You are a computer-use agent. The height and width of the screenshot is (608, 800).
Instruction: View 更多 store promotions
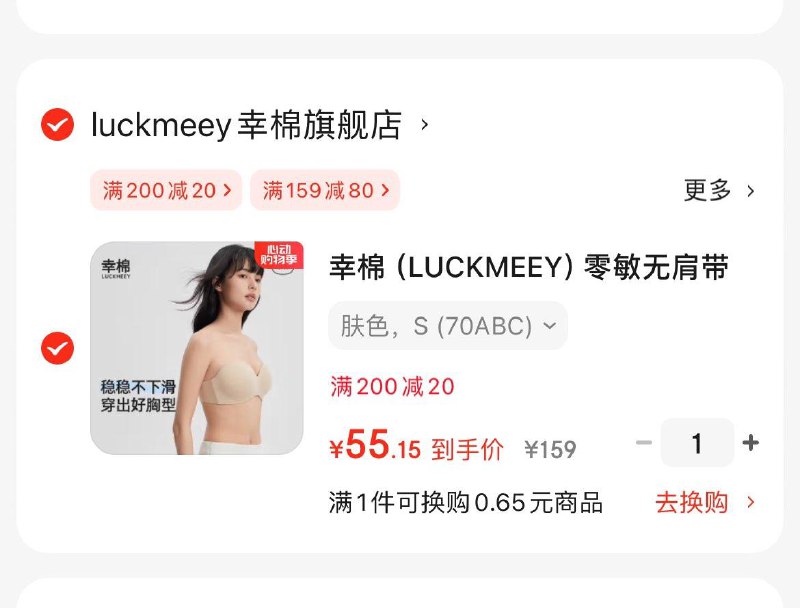(x=719, y=190)
